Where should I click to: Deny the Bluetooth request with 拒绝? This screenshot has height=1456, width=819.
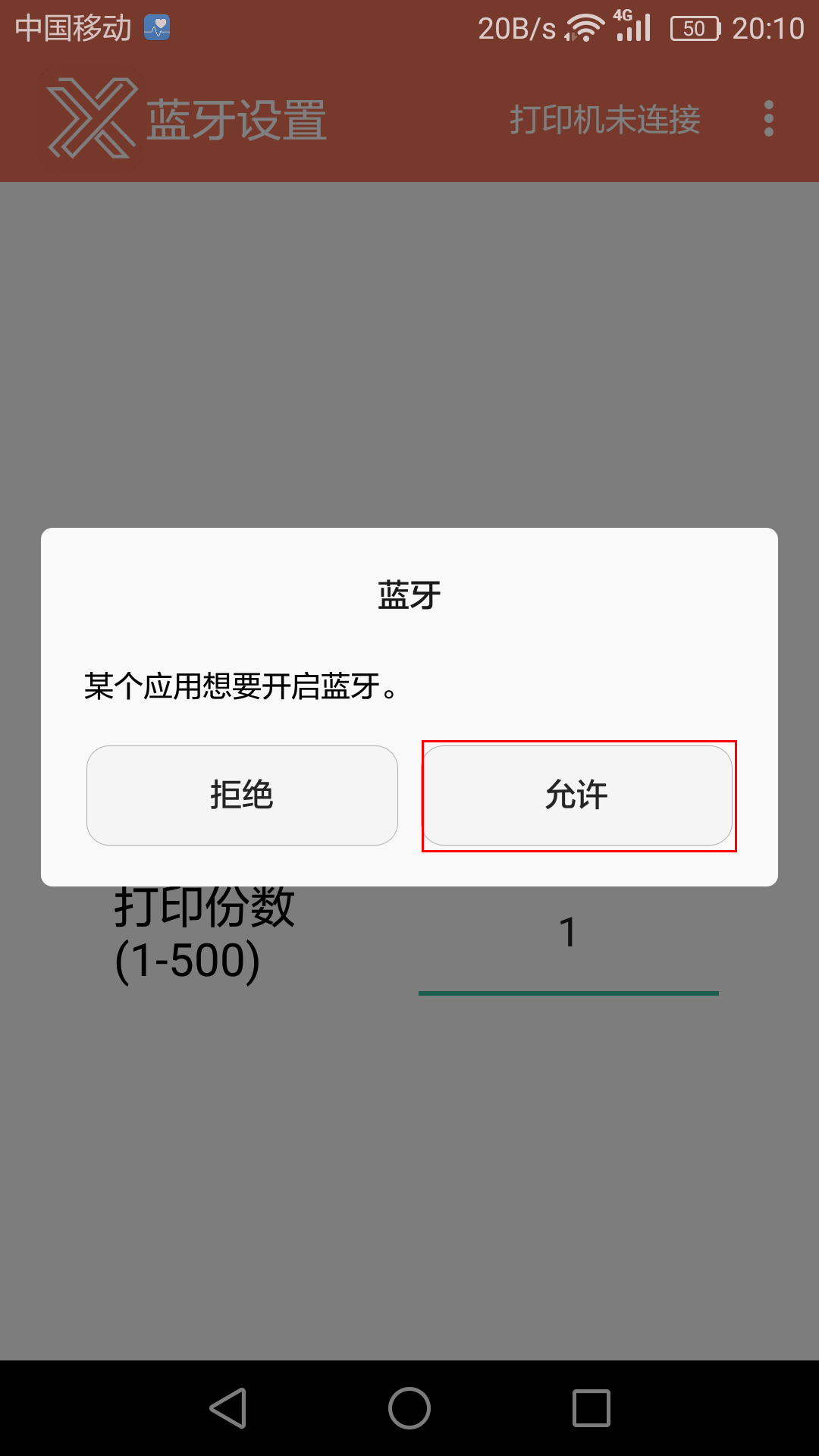click(242, 795)
